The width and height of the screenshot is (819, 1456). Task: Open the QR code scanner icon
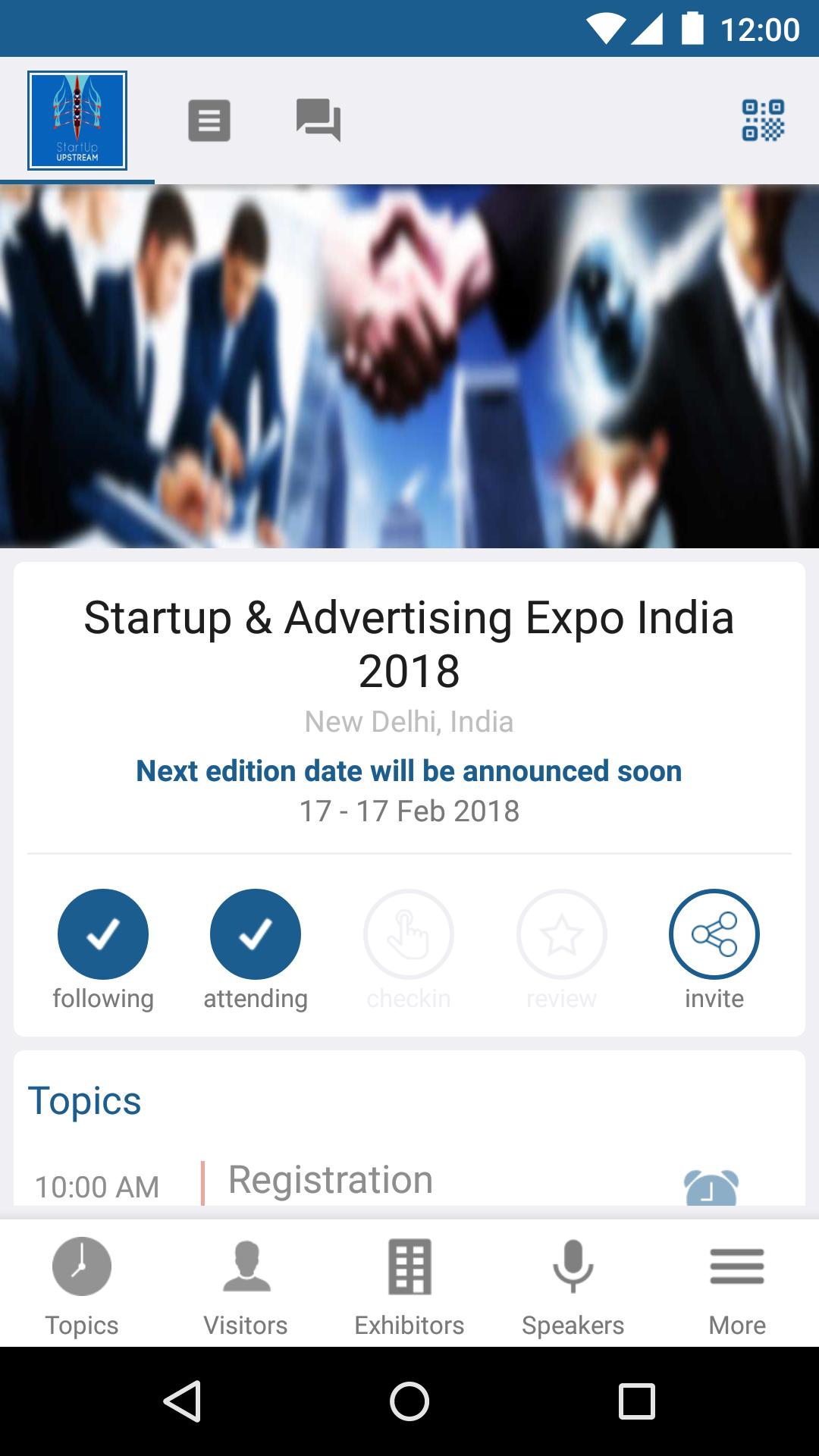click(762, 121)
